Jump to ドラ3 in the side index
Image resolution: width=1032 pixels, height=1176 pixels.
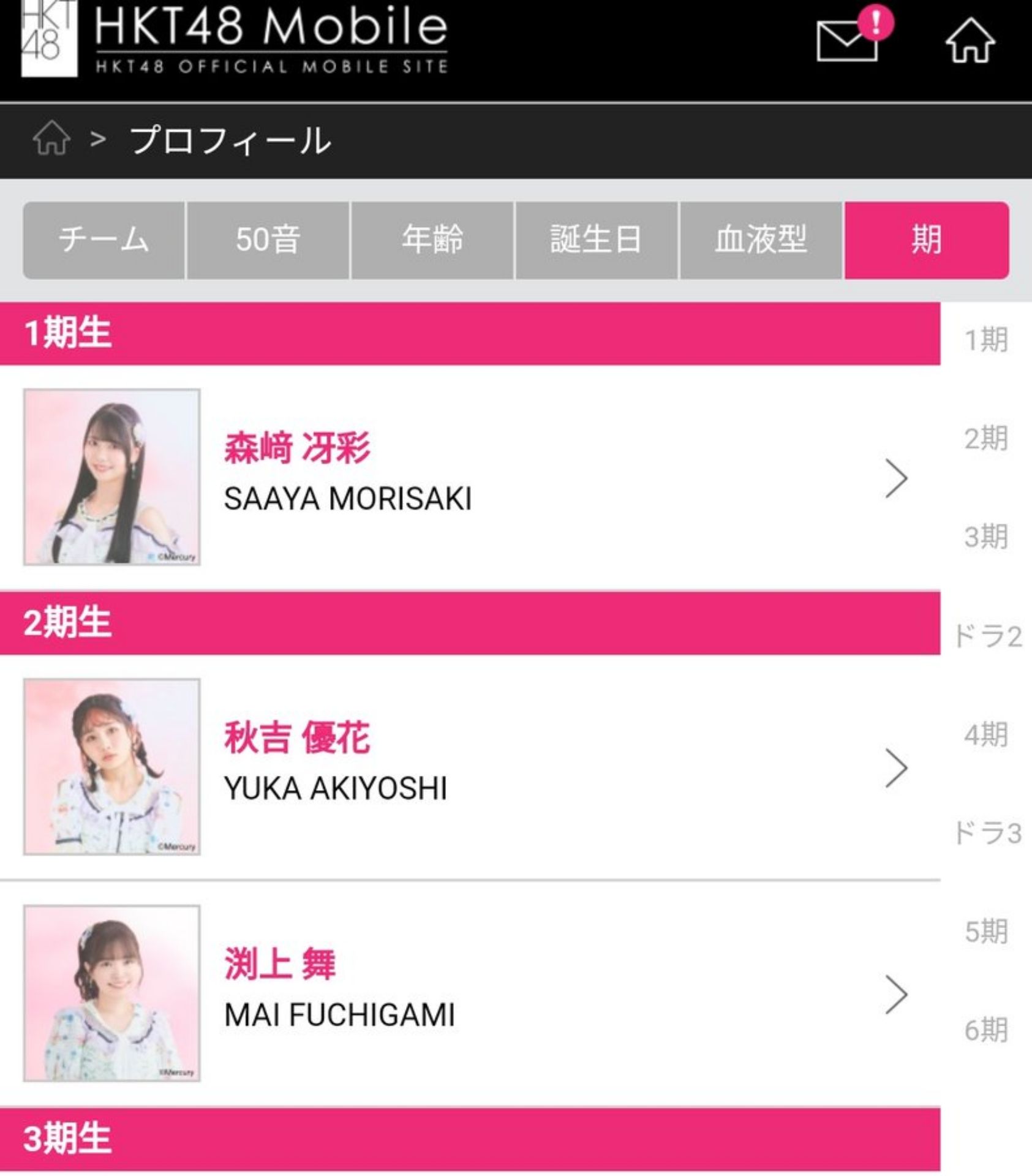click(x=987, y=833)
